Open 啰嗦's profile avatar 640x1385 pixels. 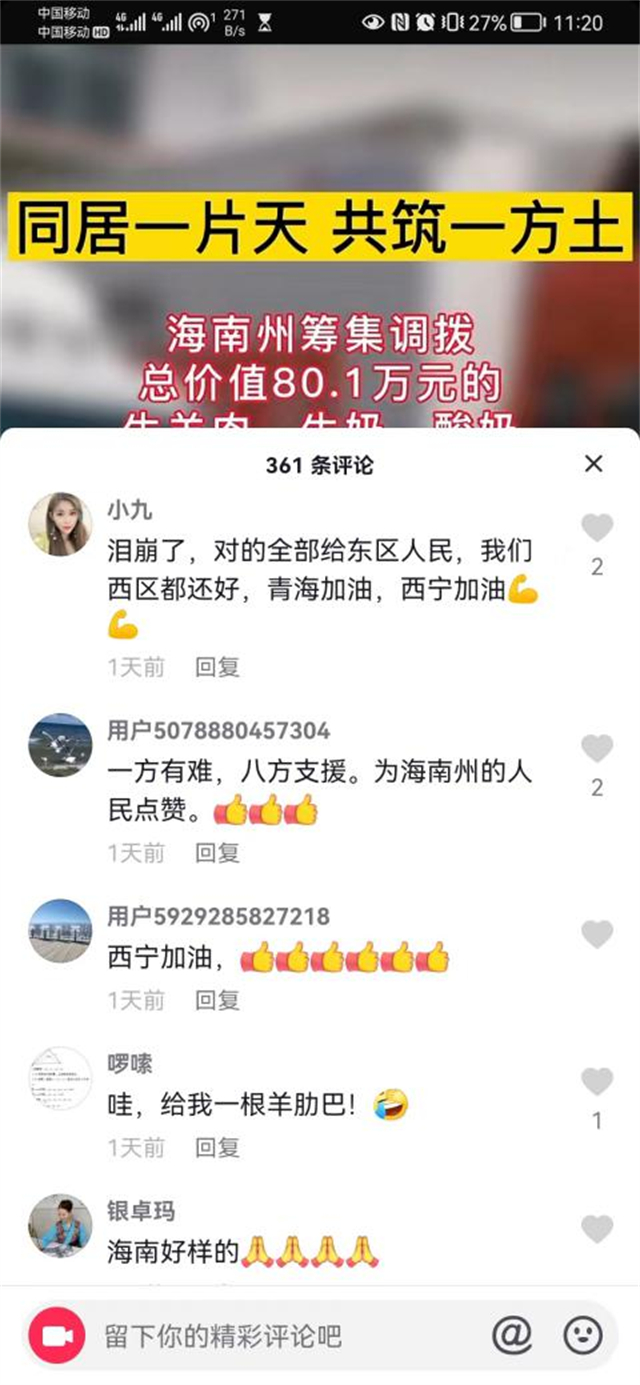(60, 1078)
